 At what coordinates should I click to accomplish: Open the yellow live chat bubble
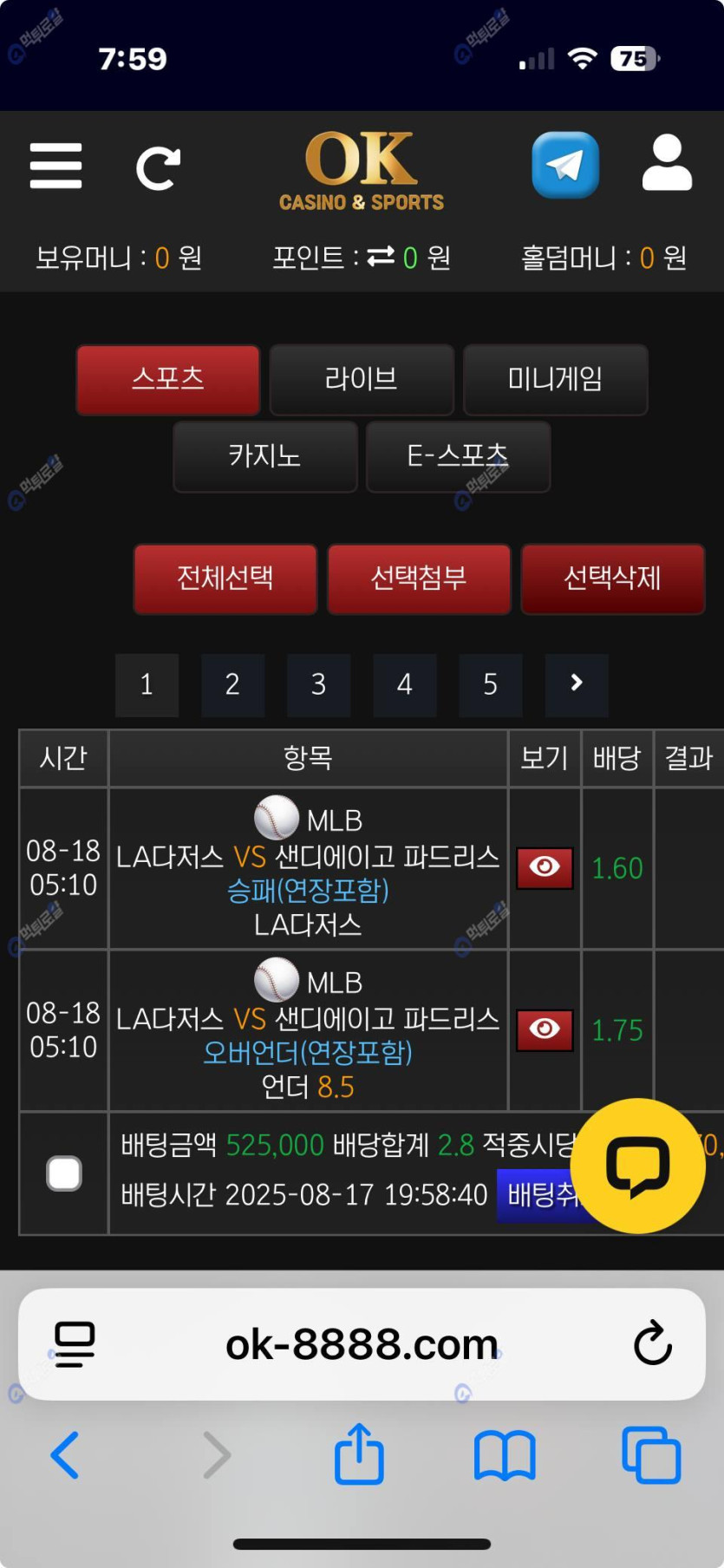[638, 1166]
